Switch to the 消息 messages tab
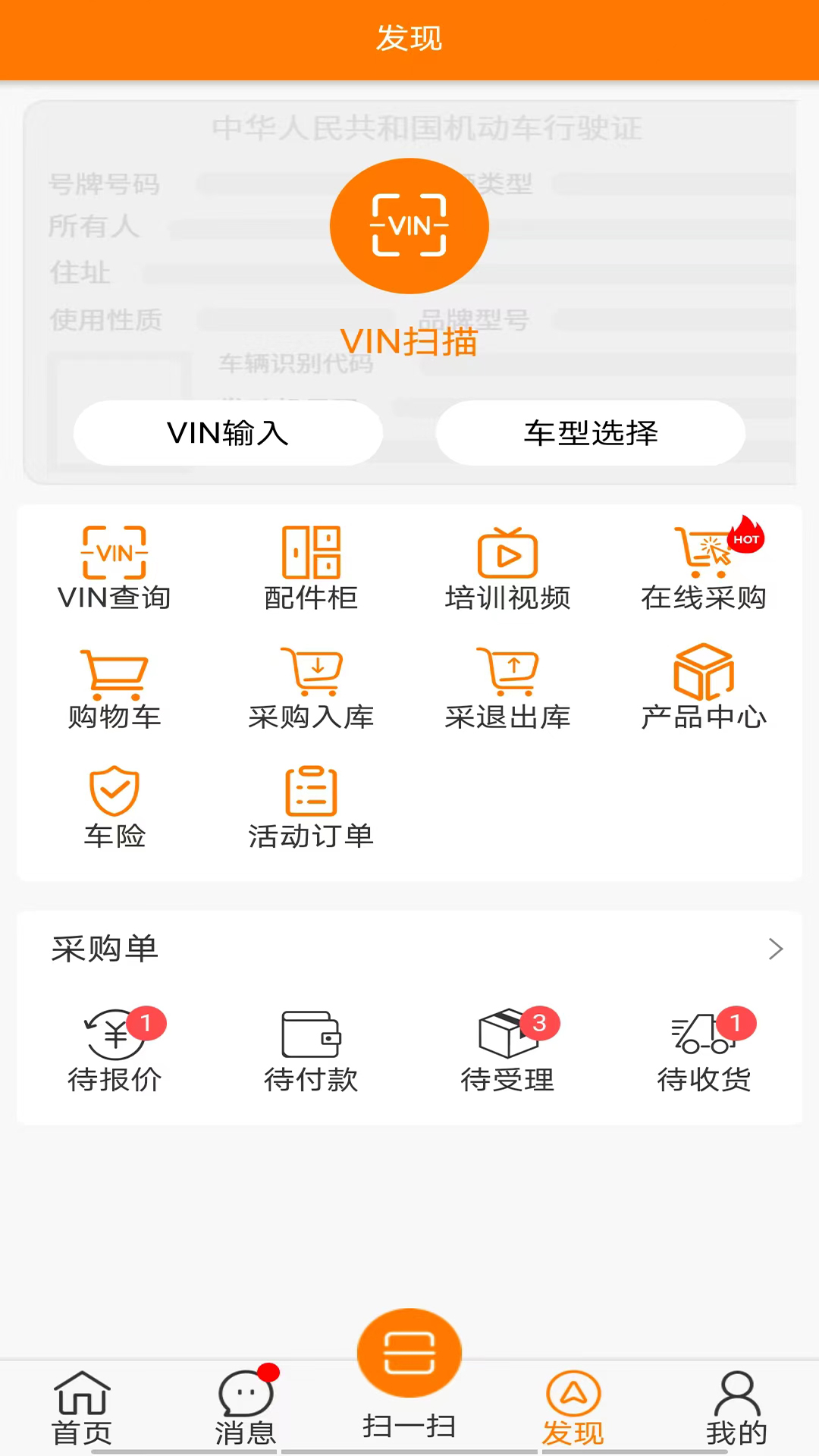This screenshot has height=1456, width=819. click(x=245, y=1408)
